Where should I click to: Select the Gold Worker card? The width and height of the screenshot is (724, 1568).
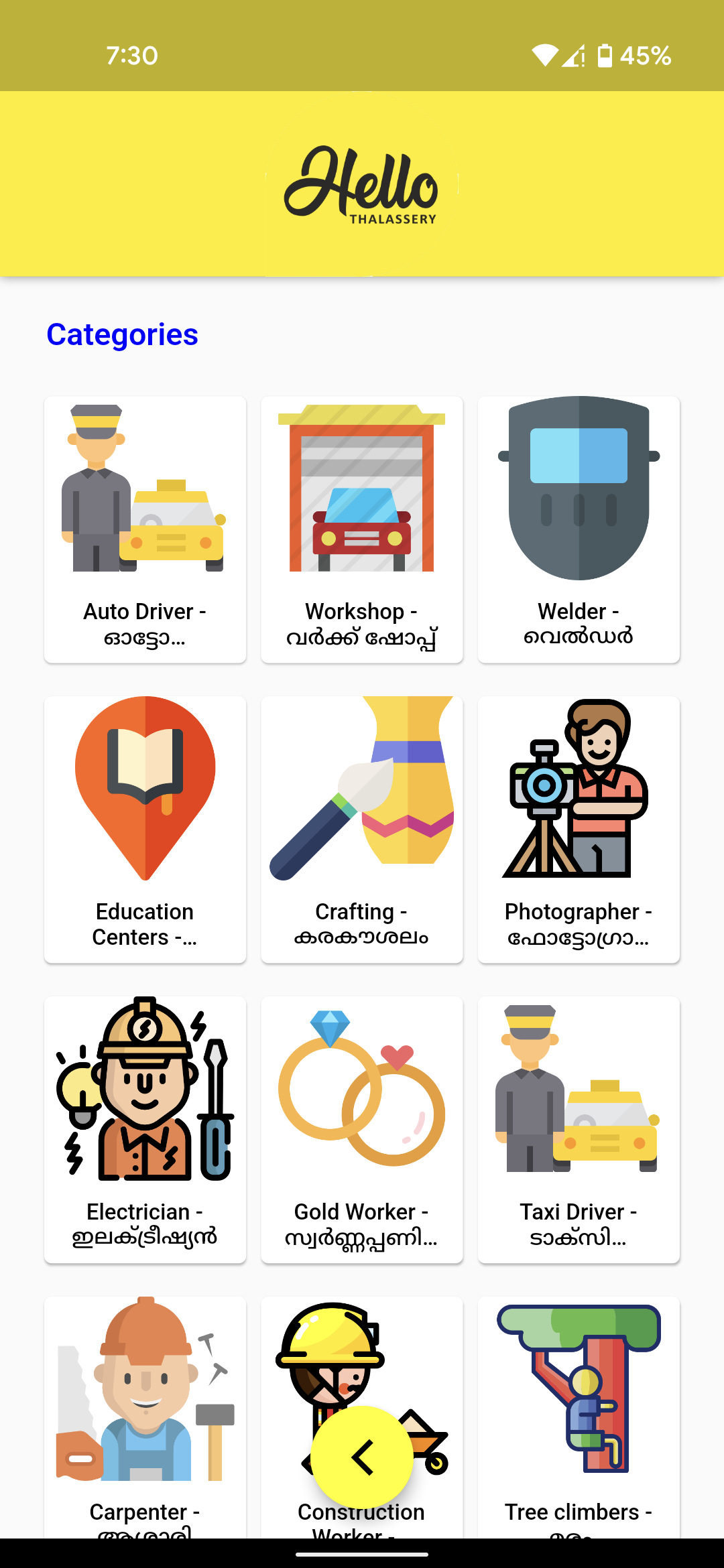(362, 1130)
